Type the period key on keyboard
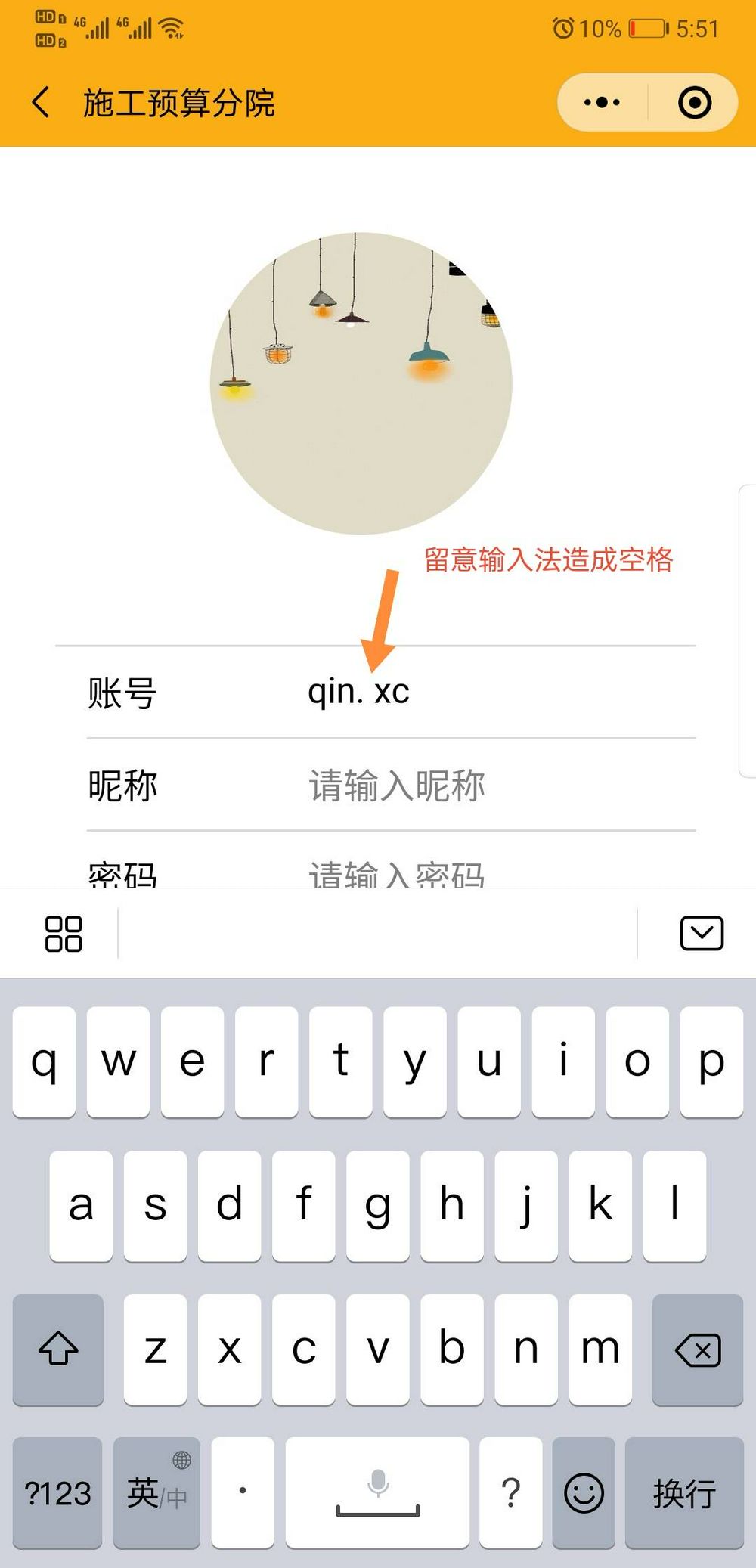Screen dimensions: 756x1568 point(243,1493)
